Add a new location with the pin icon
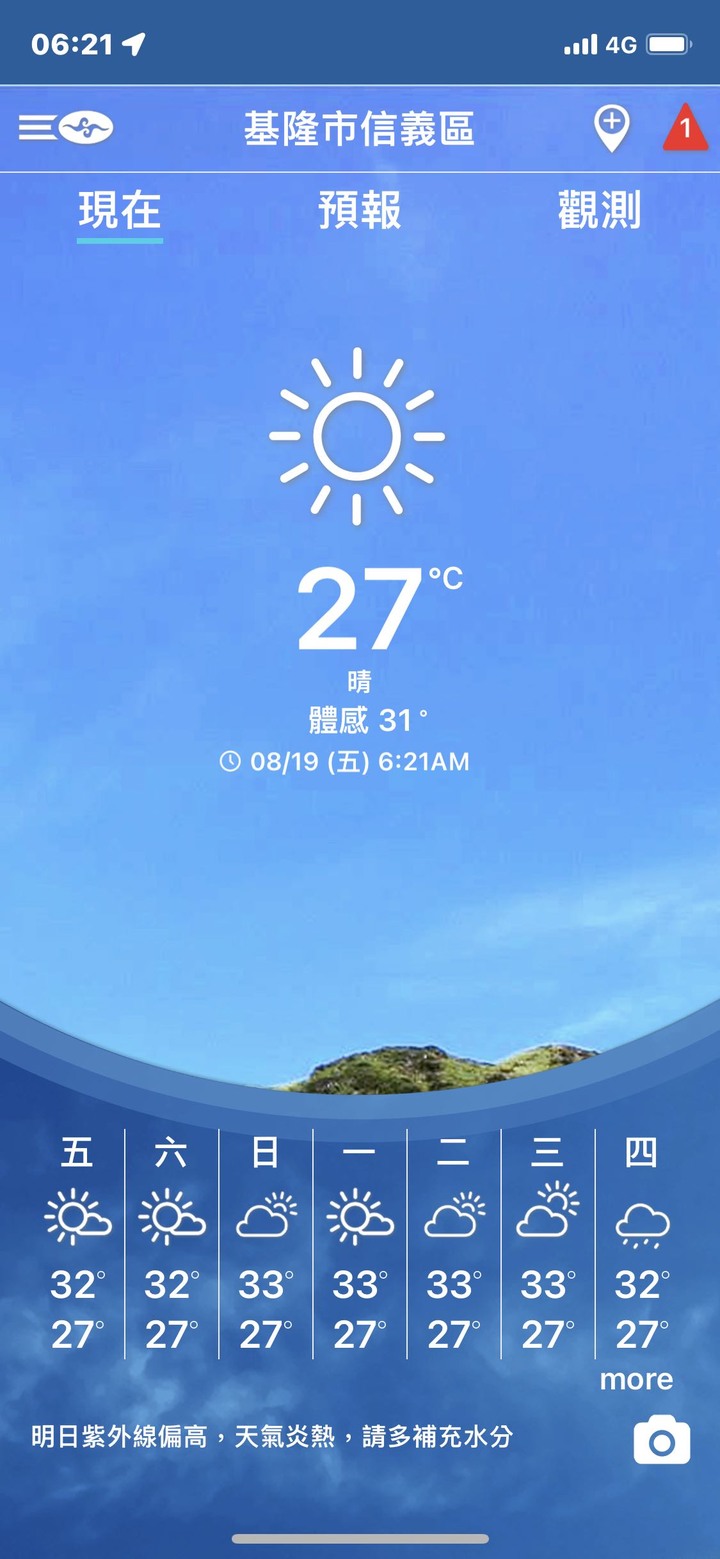The image size is (720, 1559). pos(611,129)
